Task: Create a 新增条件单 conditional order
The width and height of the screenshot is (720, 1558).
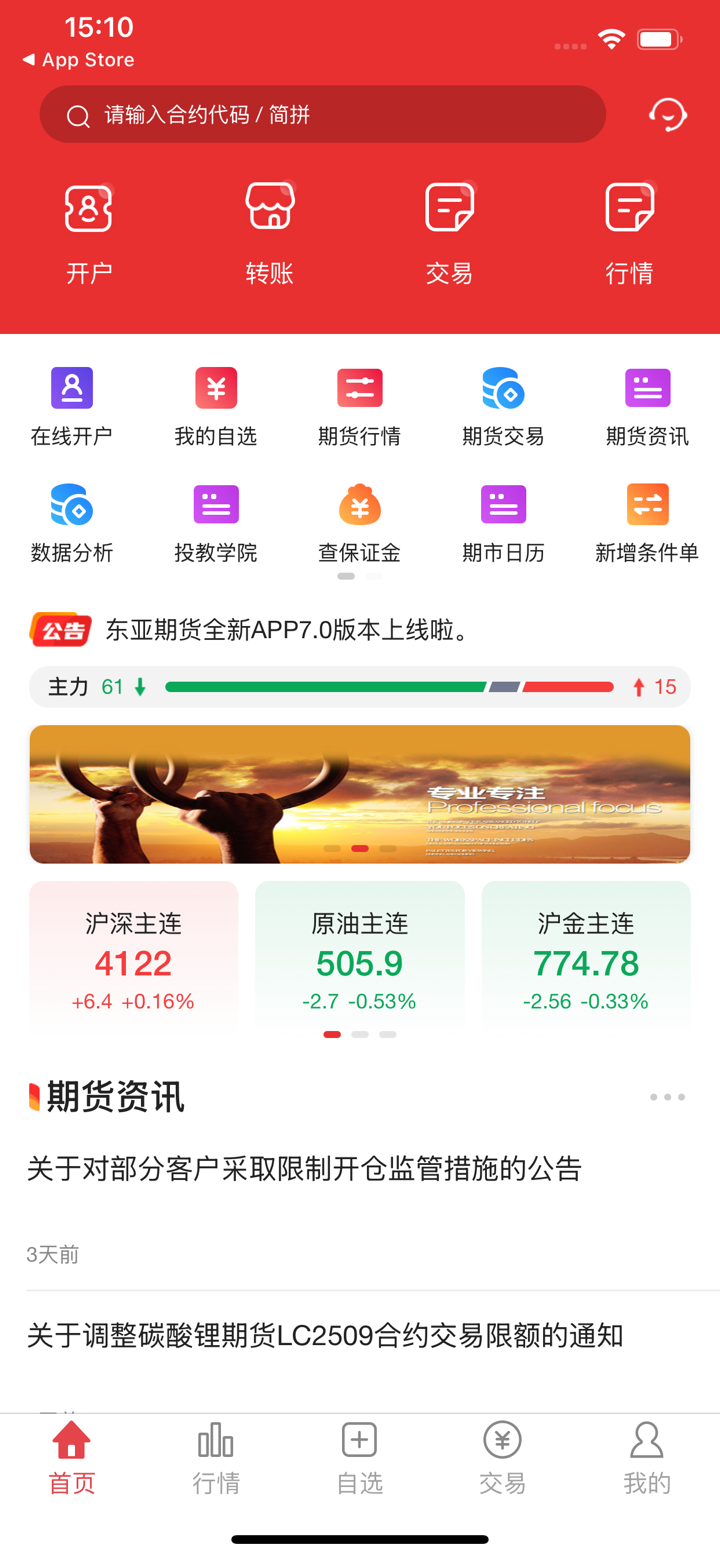Action: (x=647, y=522)
